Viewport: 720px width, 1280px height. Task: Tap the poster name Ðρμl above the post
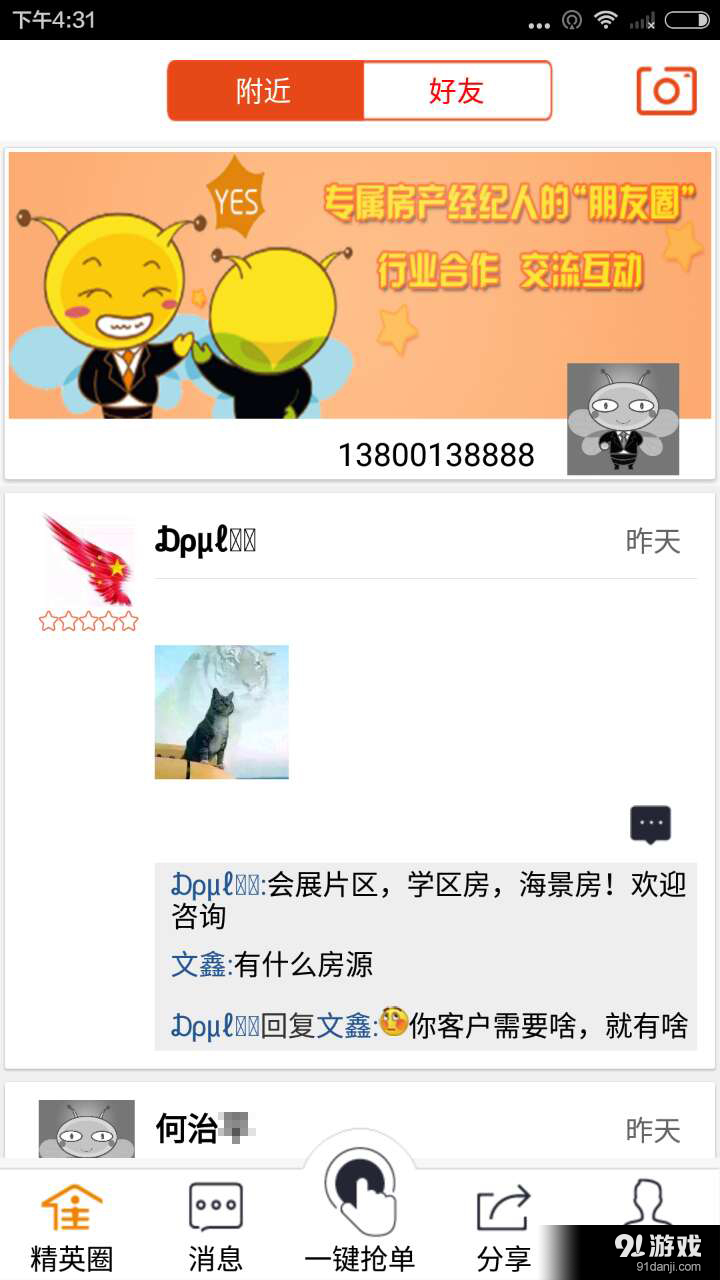(204, 540)
